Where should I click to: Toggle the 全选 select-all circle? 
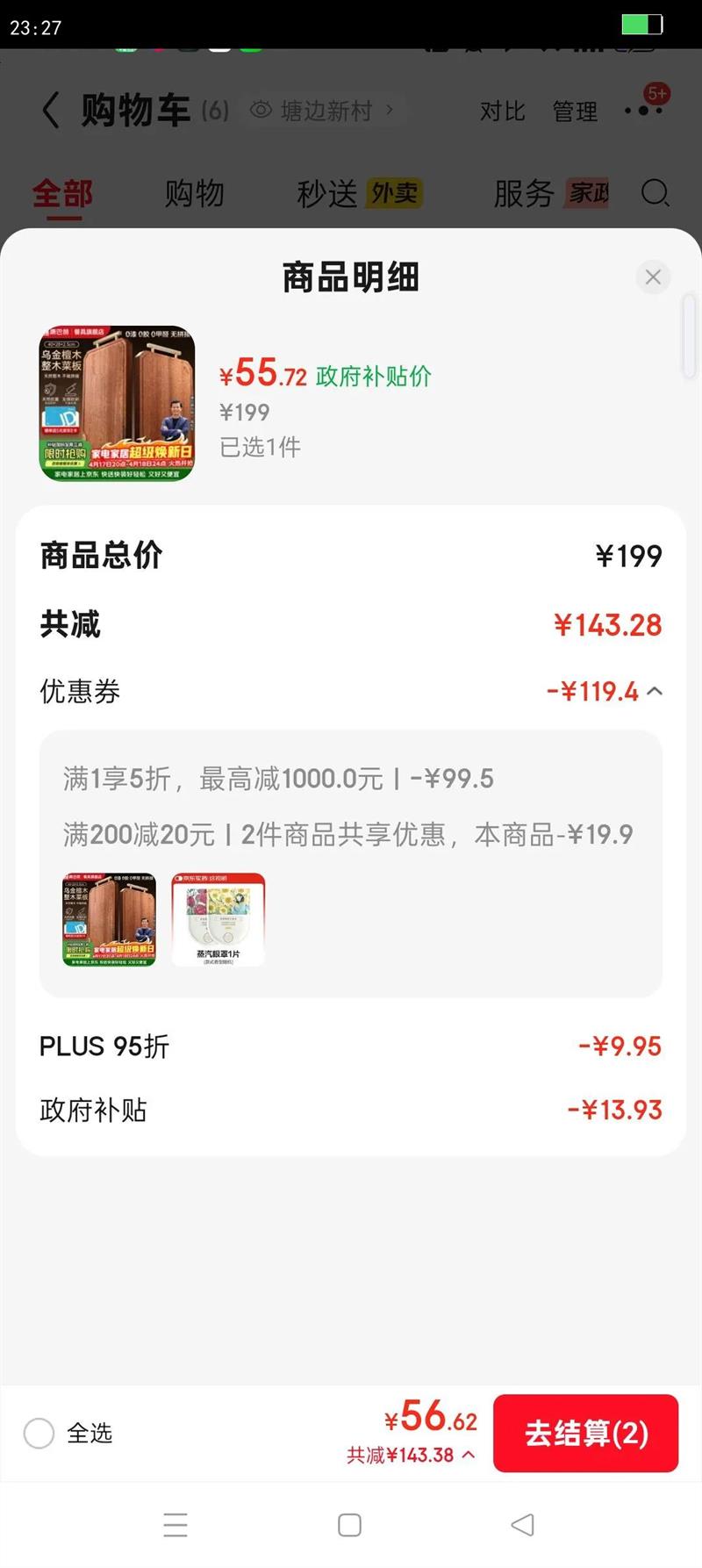[39, 1434]
